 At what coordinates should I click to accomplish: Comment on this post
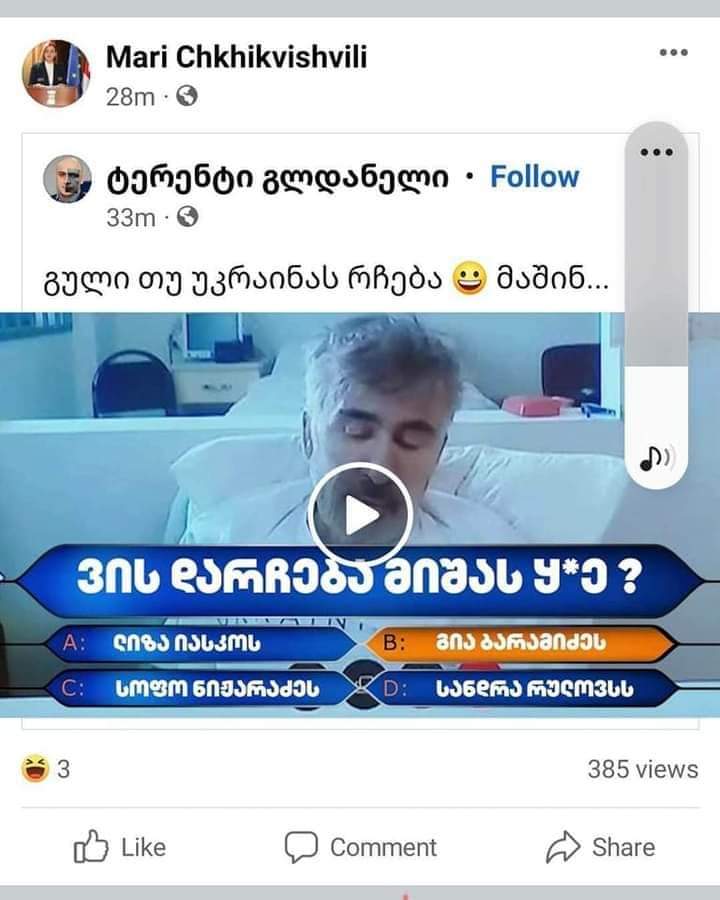361,847
